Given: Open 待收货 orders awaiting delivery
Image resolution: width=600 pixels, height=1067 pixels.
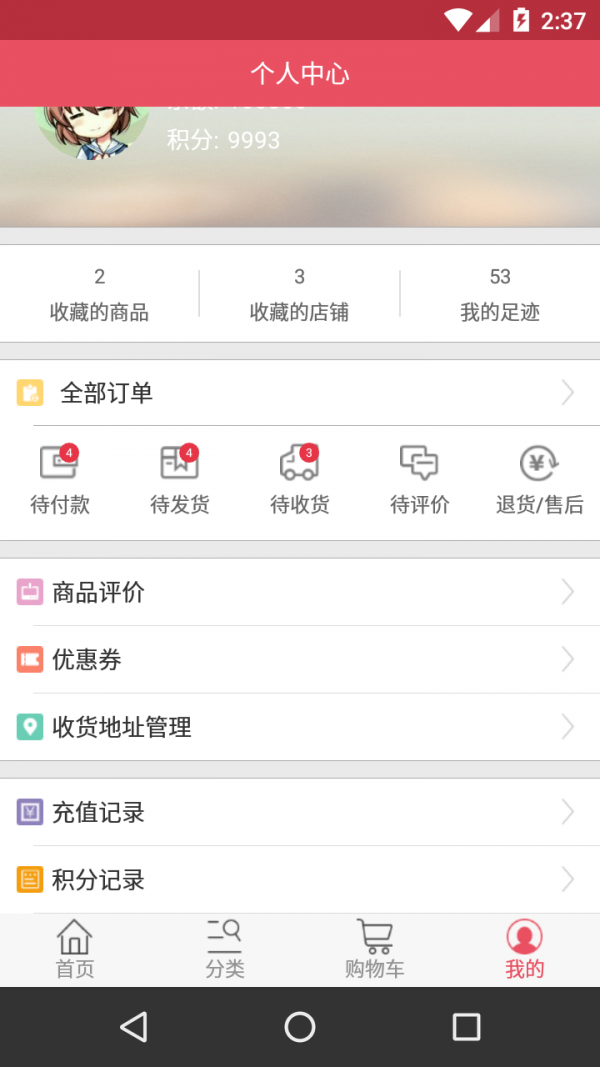Looking at the screenshot, I should coord(299,480).
